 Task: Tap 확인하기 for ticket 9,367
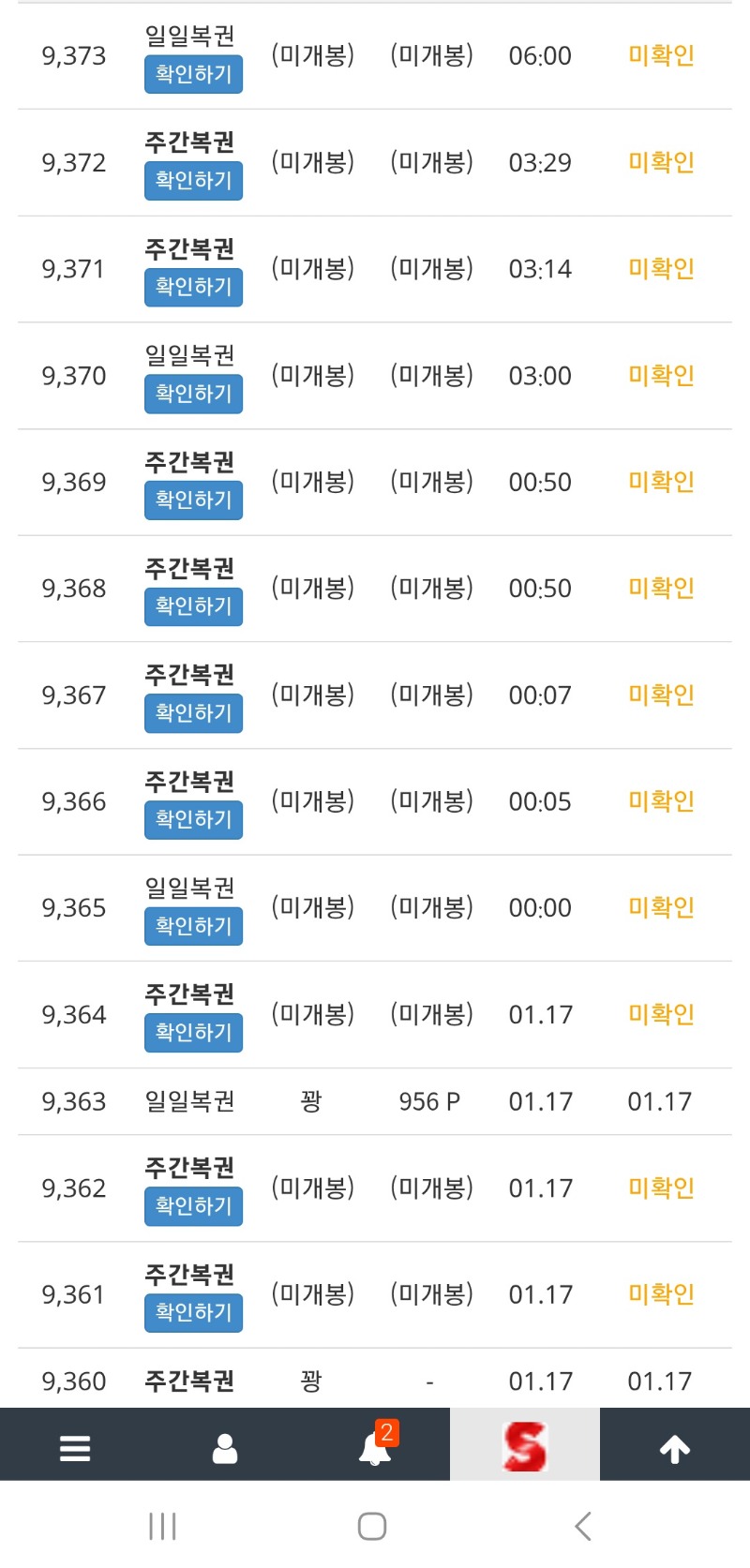[193, 713]
